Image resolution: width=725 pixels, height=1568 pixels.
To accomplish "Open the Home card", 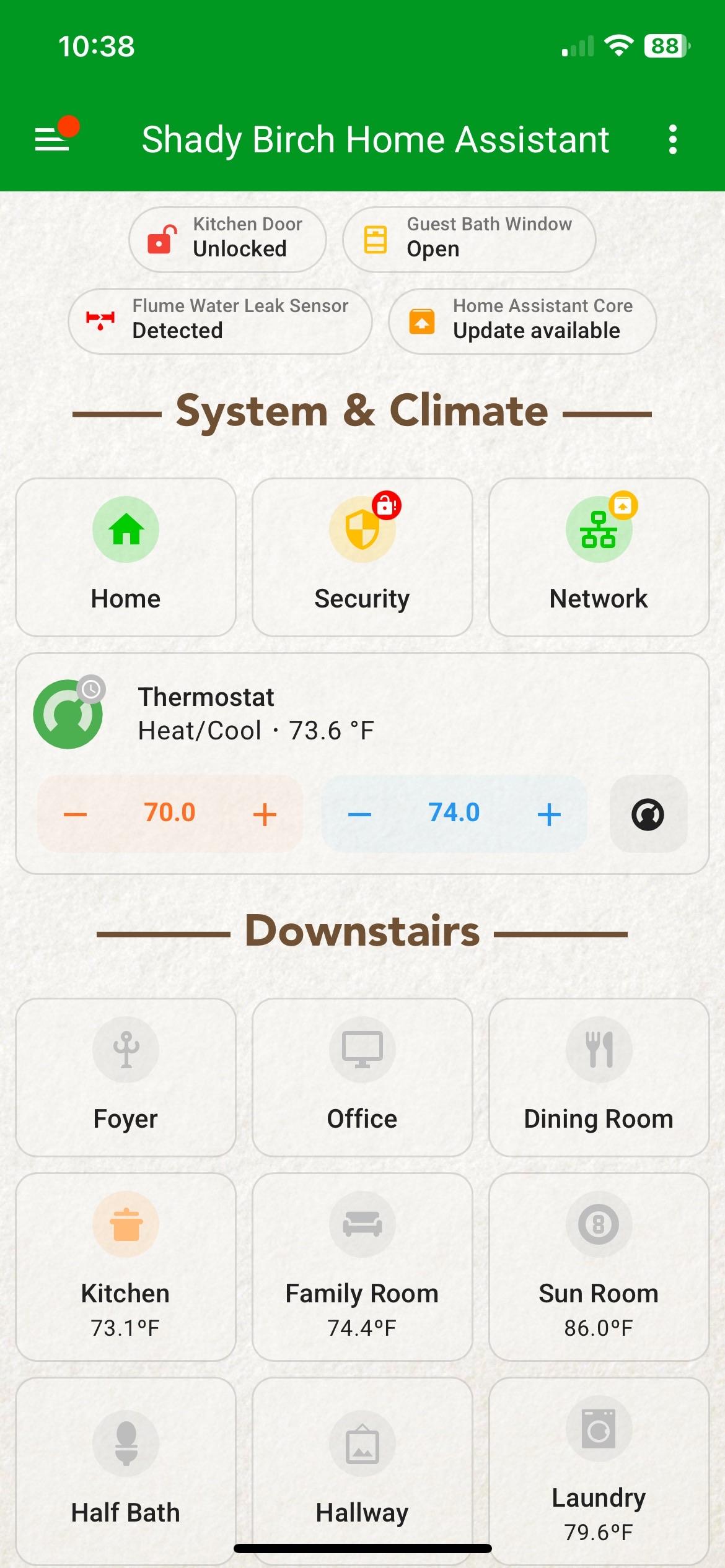I will click(x=126, y=557).
